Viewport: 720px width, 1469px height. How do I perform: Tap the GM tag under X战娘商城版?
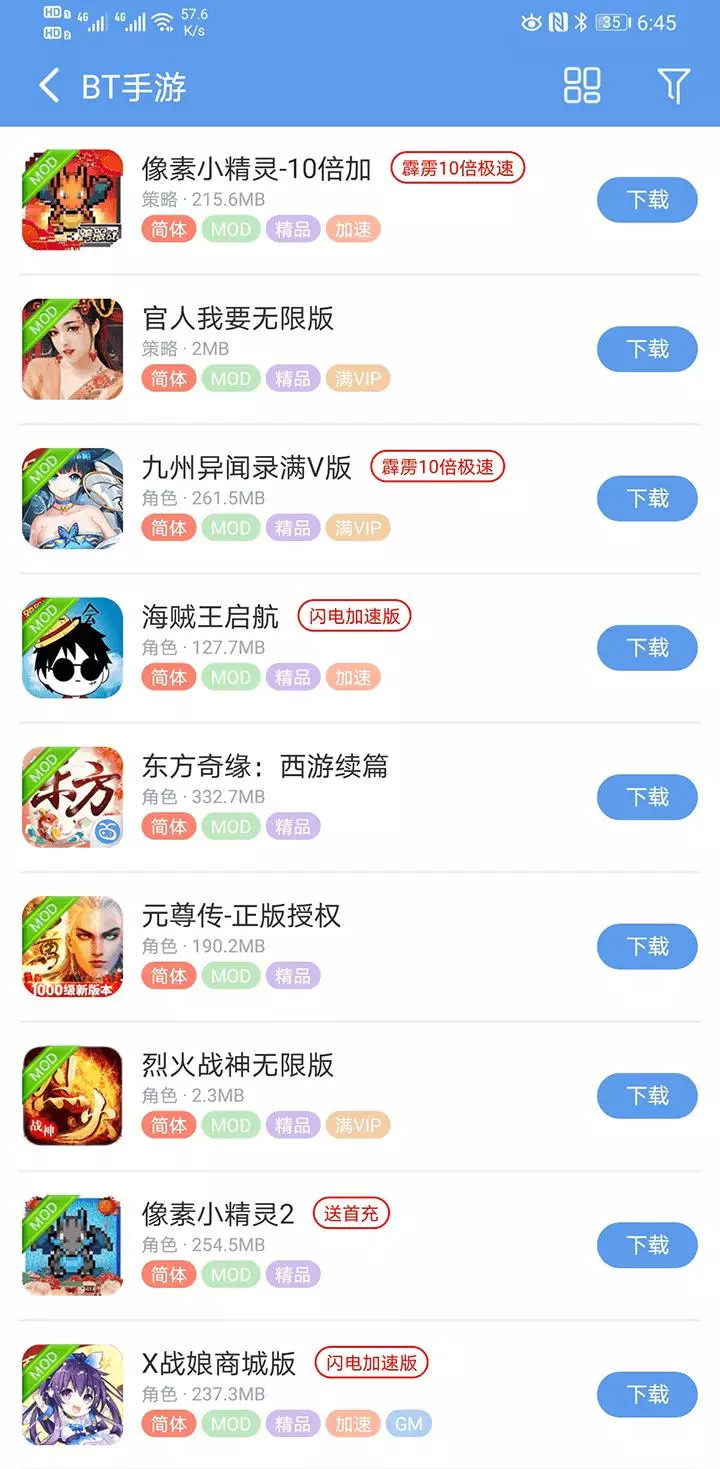pyautogui.click(x=409, y=1423)
